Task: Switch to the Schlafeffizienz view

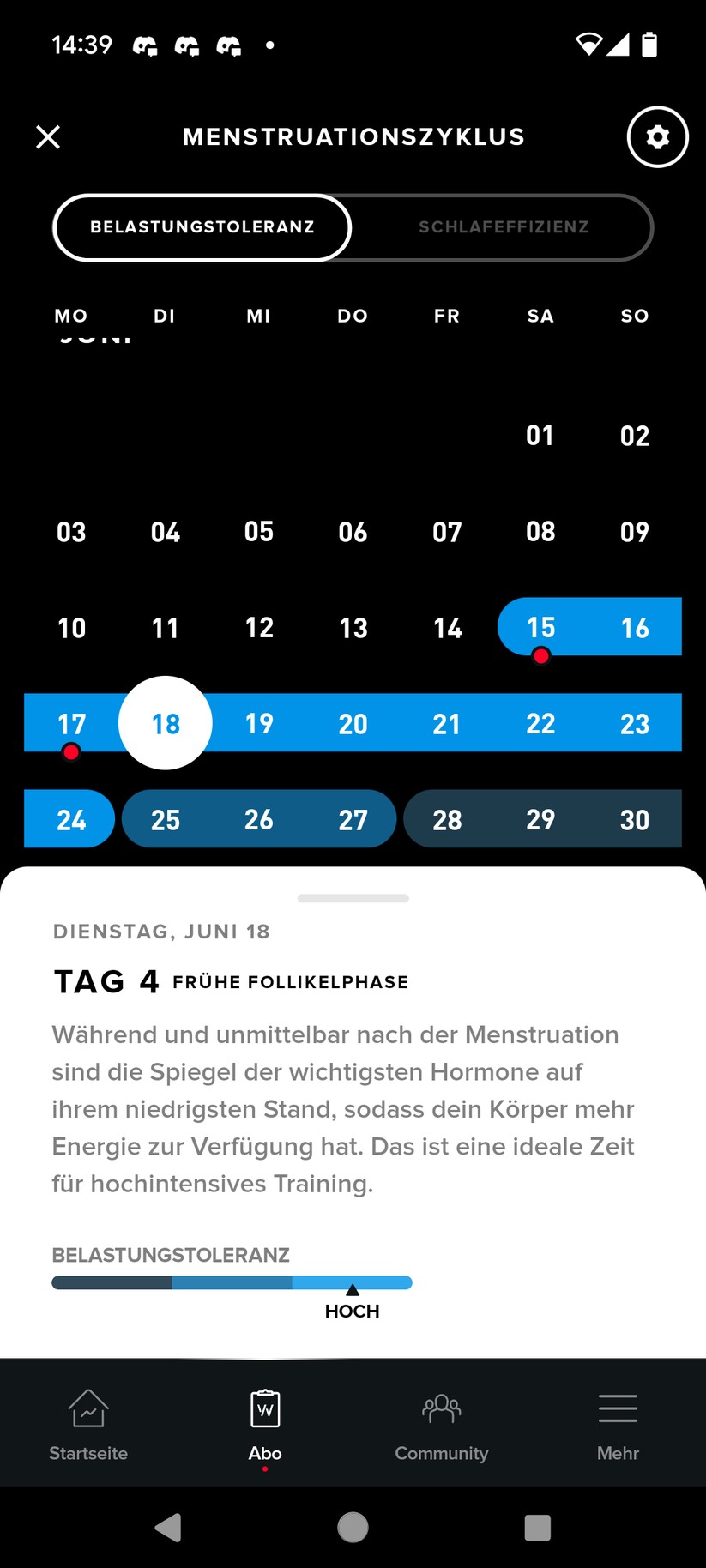Action: (503, 227)
